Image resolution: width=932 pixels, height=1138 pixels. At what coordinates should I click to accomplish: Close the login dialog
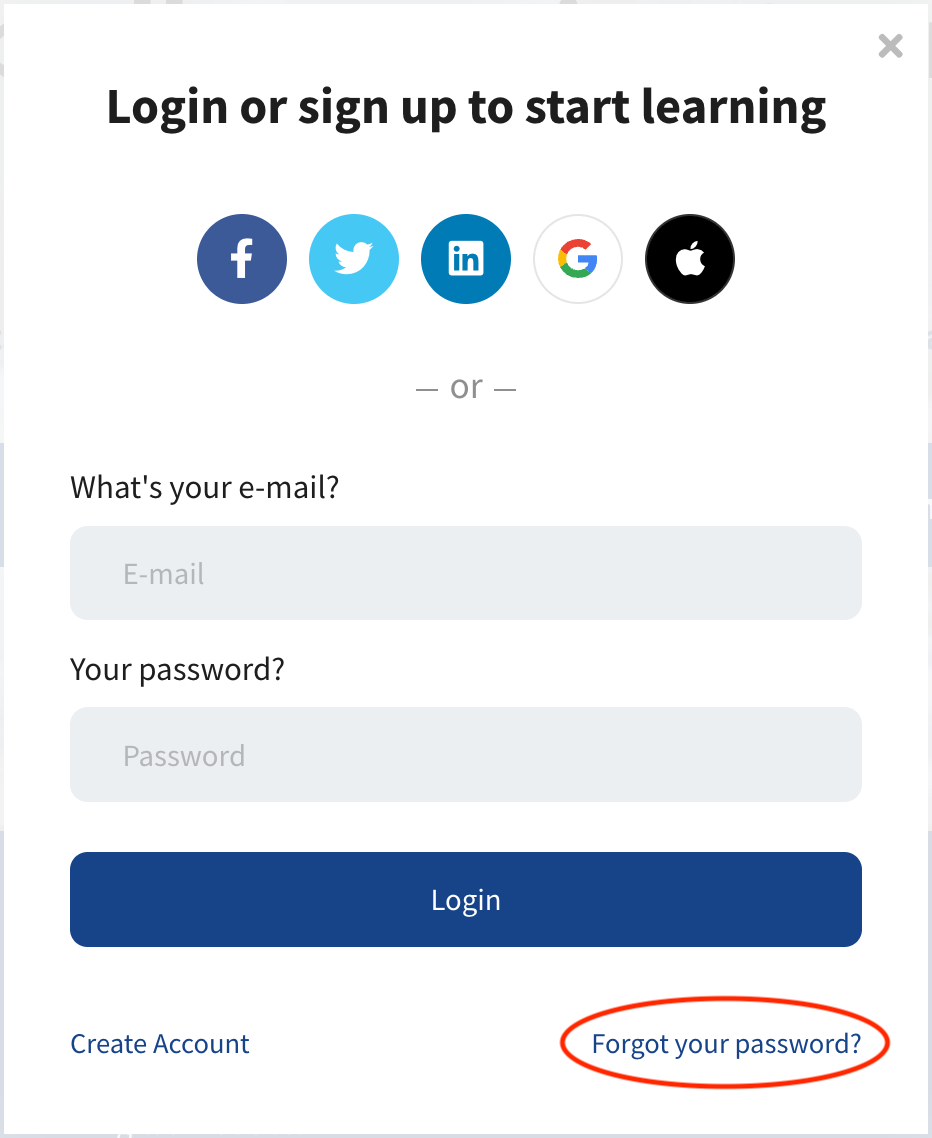(x=890, y=46)
